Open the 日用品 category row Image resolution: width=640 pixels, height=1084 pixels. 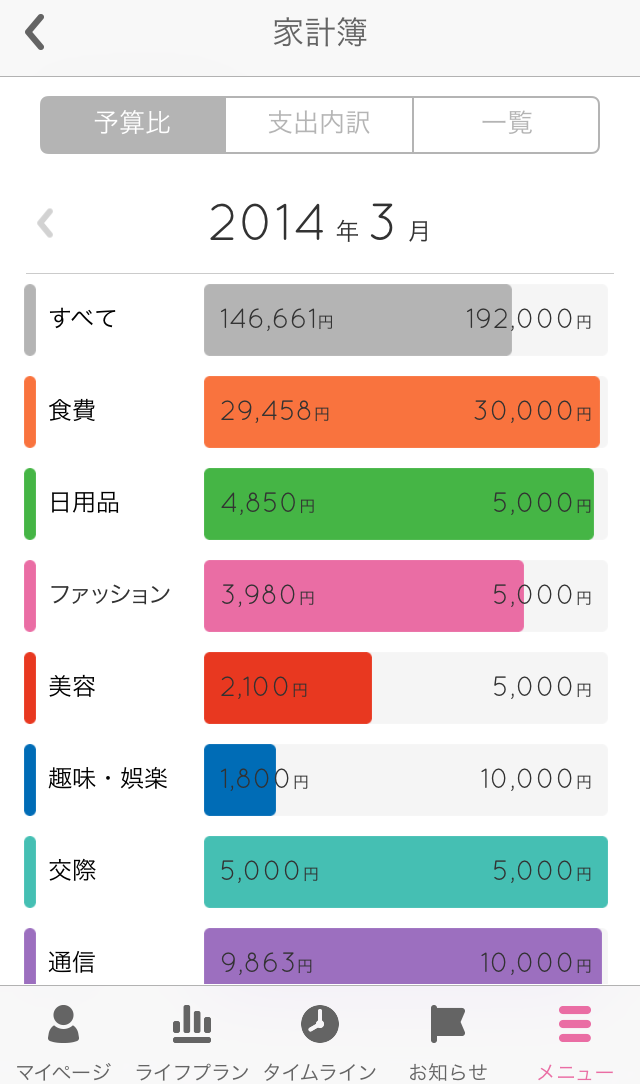(316, 504)
